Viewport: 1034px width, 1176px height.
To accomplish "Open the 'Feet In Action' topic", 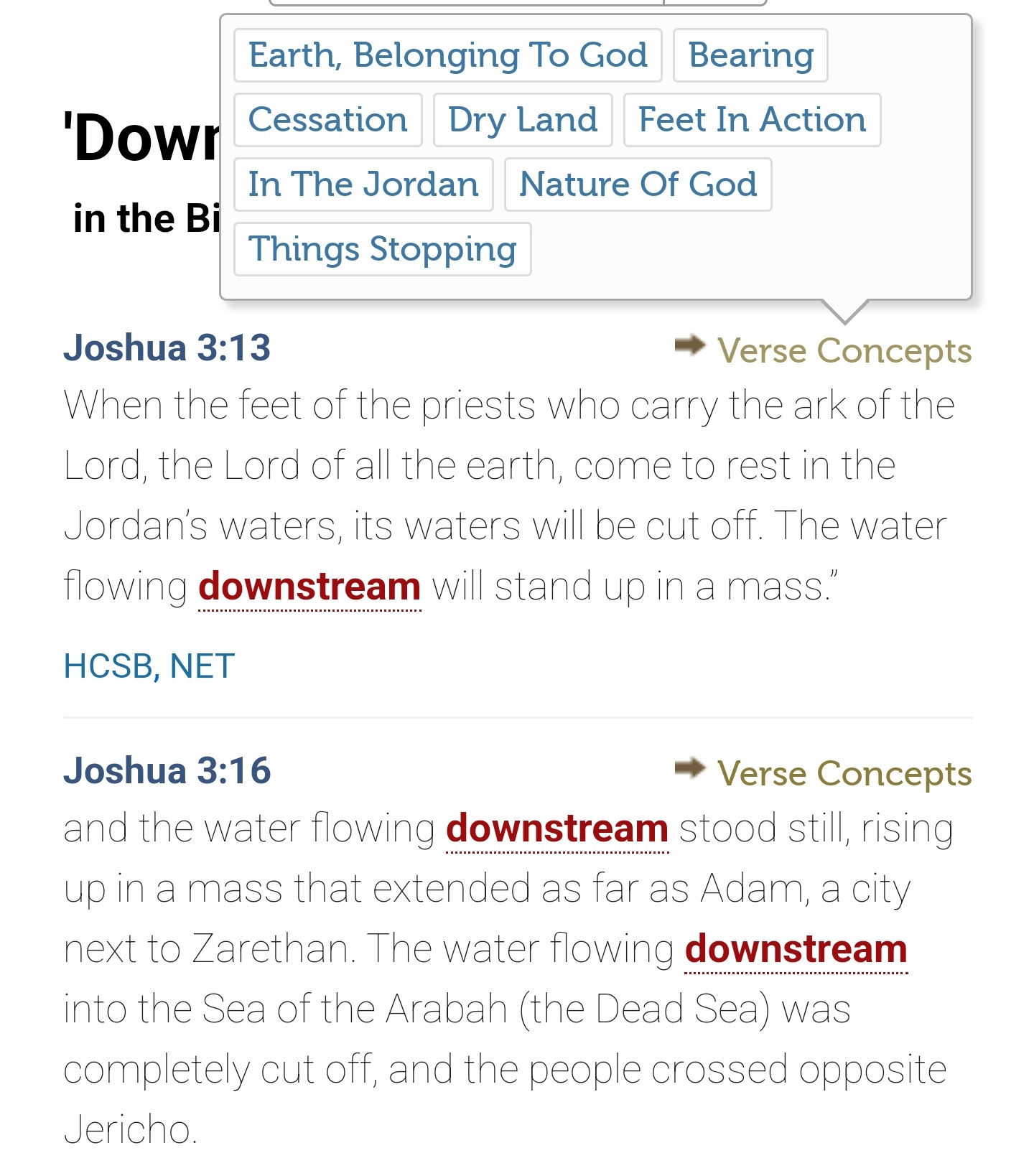I will click(x=751, y=119).
